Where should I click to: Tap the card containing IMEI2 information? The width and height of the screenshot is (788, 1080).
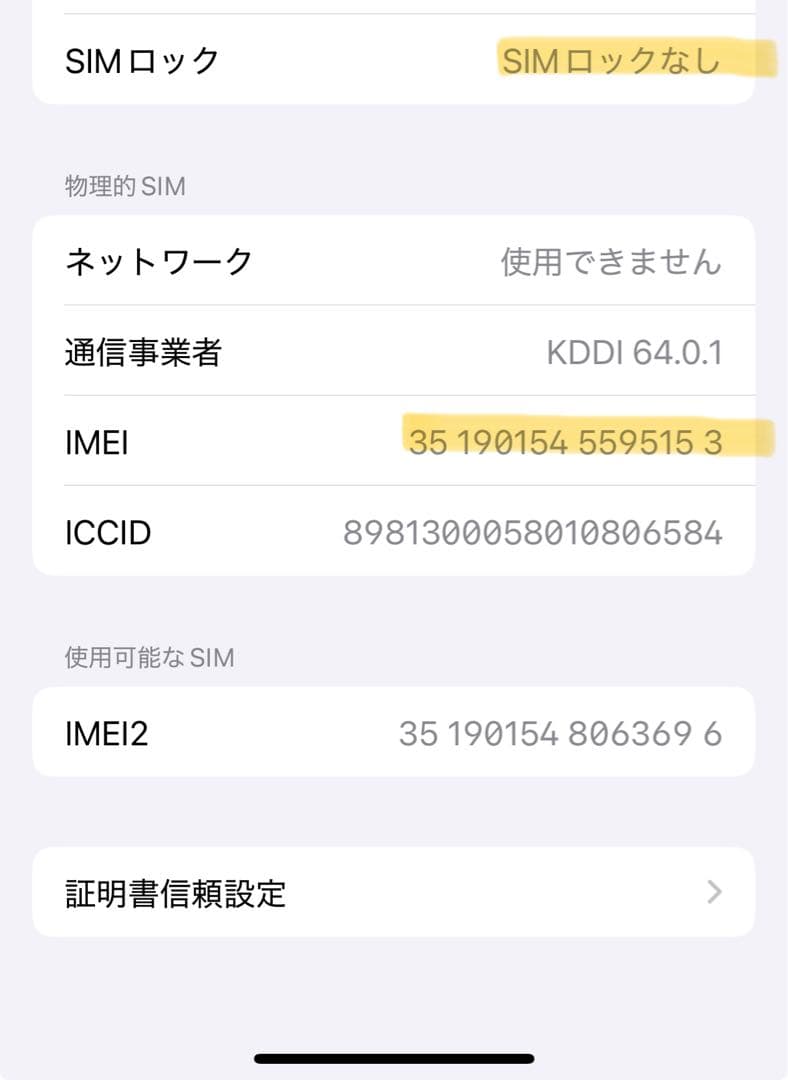[394, 733]
